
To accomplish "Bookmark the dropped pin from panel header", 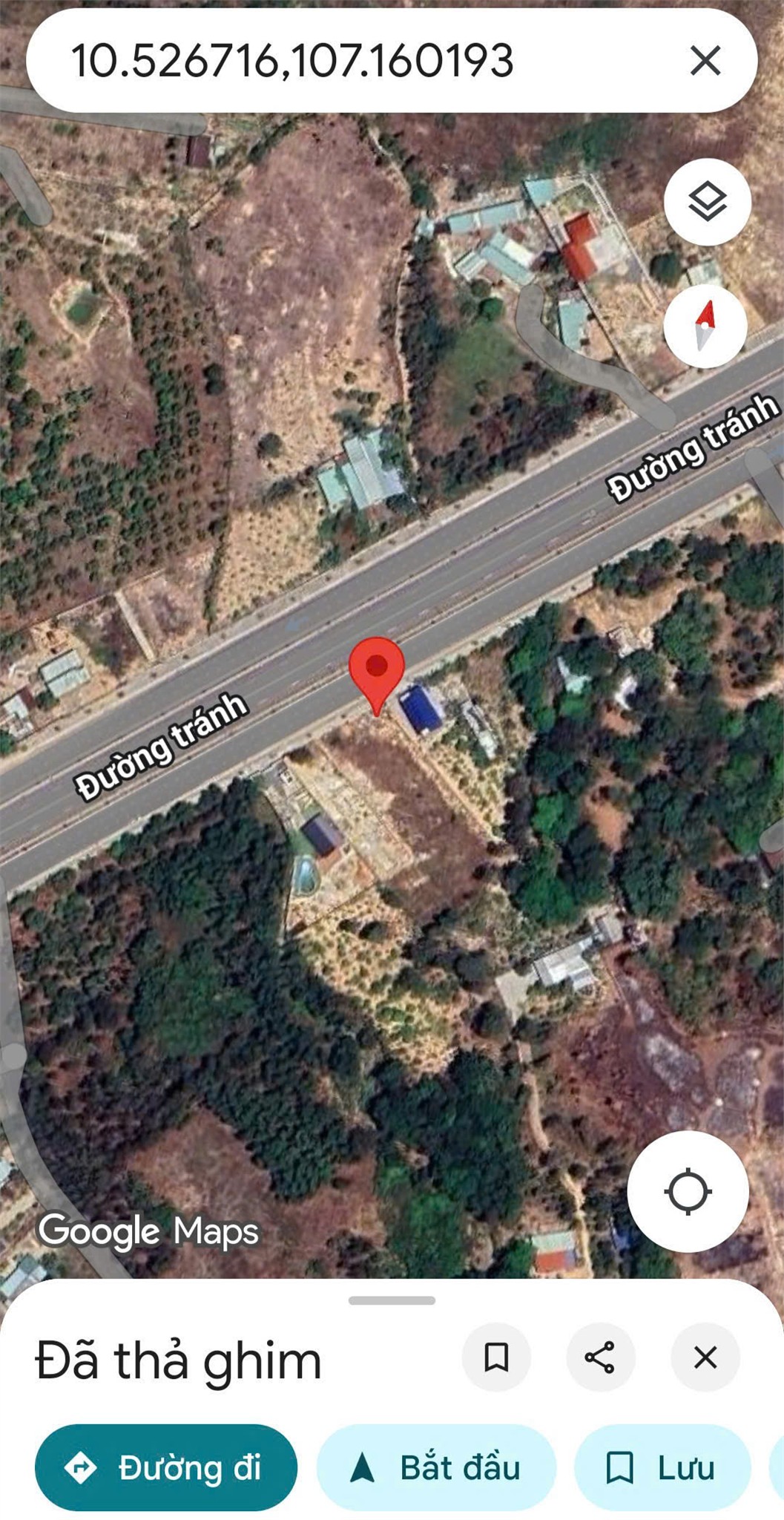I will coord(496,1357).
